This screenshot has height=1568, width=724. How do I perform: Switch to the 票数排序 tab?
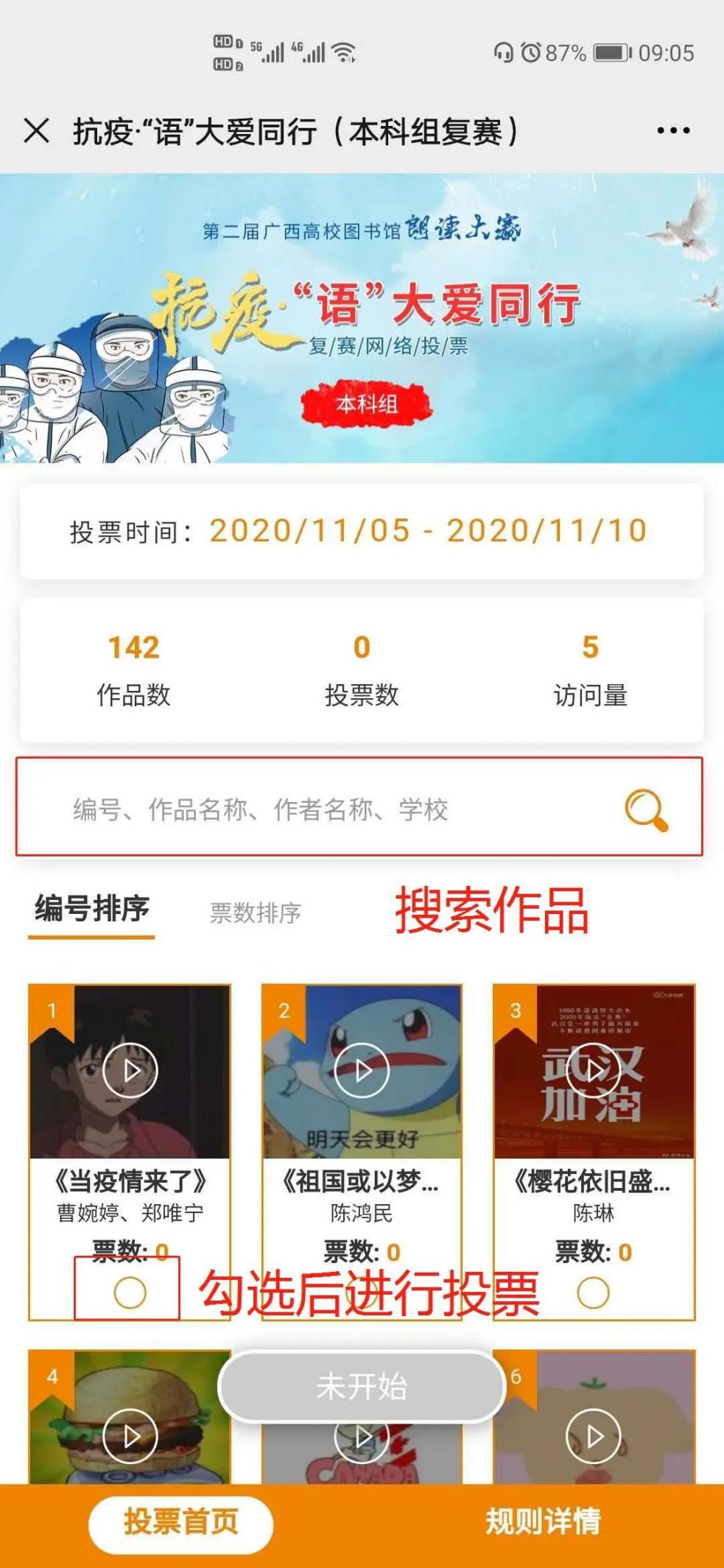coord(256,913)
